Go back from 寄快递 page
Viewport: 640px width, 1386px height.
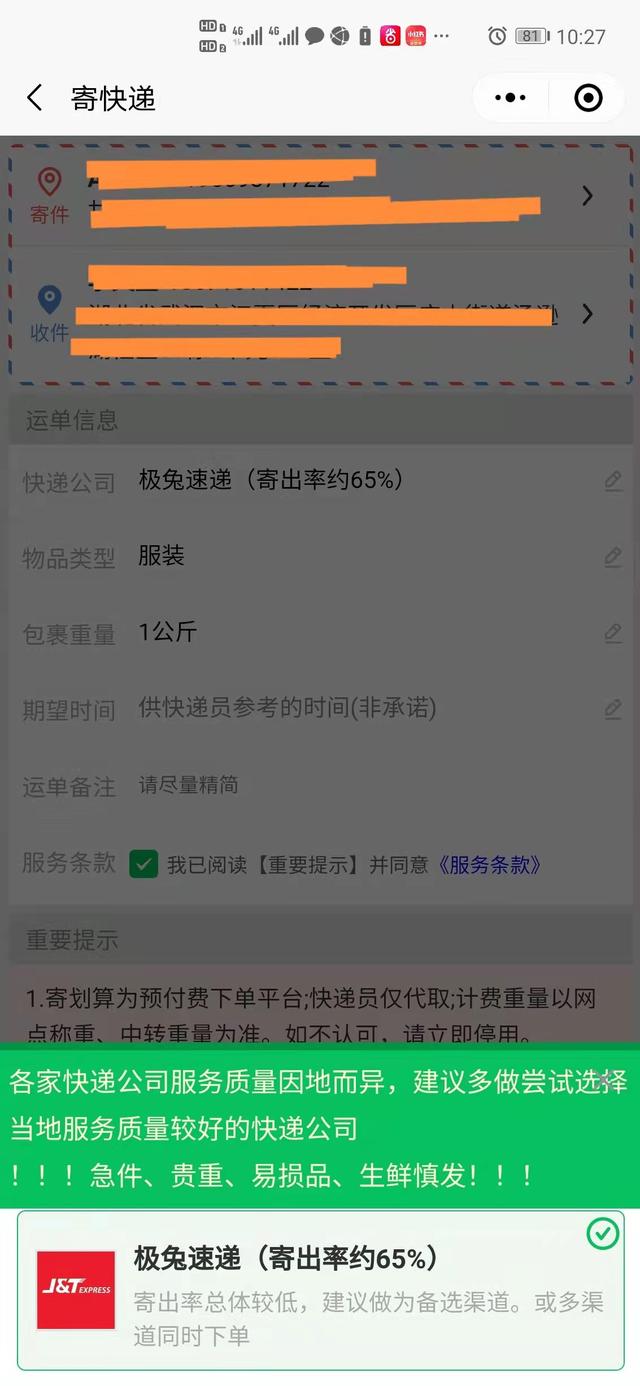tap(35, 98)
